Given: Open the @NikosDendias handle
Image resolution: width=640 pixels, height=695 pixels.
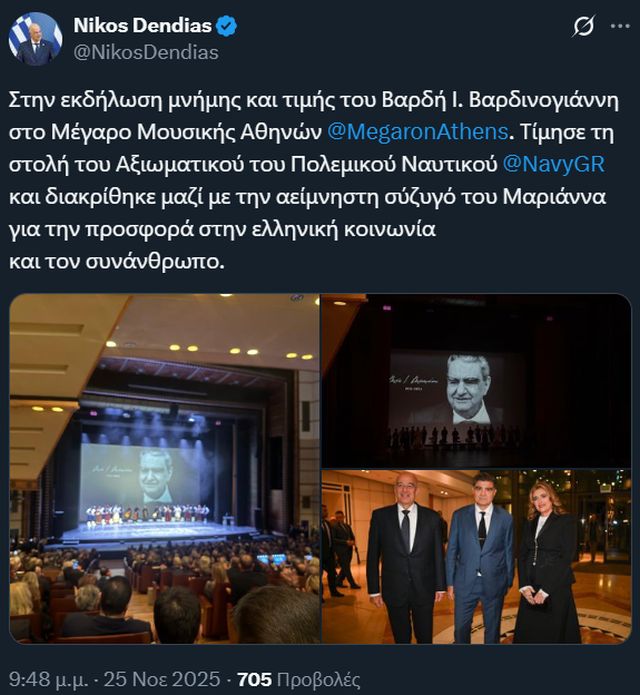Looking at the screenshot, I should [146, 52].
